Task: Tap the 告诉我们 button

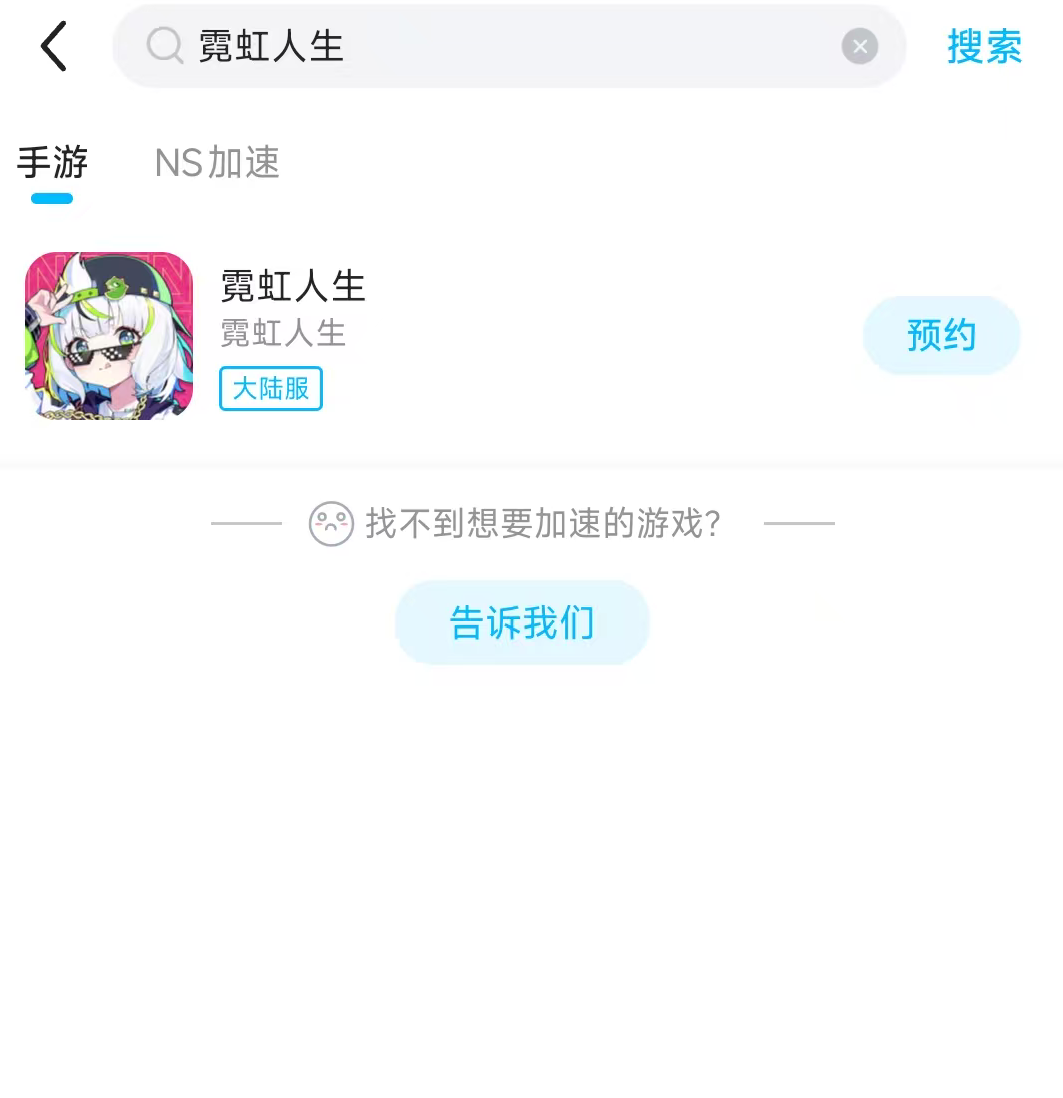Action: pos(522,622)
